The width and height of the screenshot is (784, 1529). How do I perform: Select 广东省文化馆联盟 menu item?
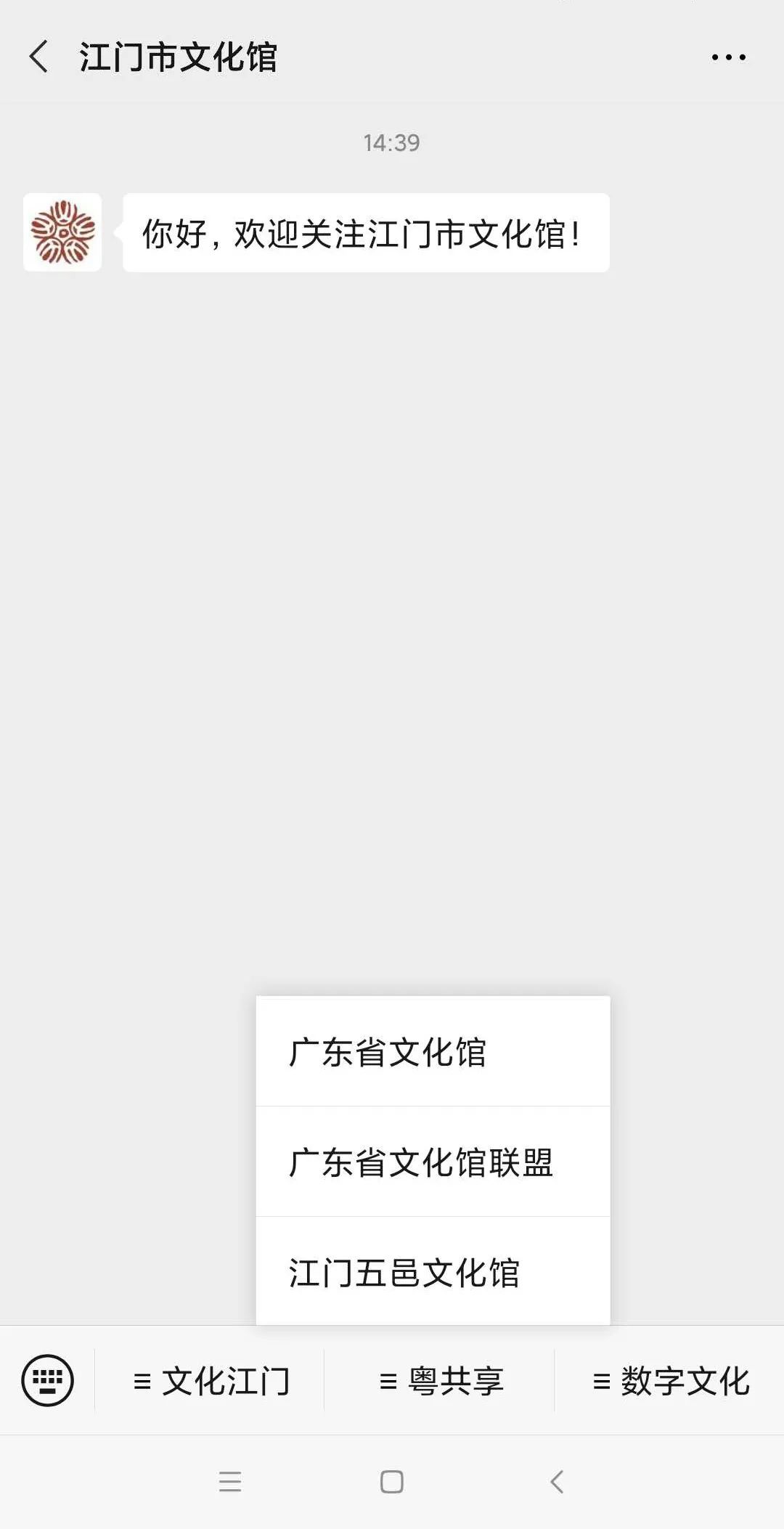click(433, 1162)
